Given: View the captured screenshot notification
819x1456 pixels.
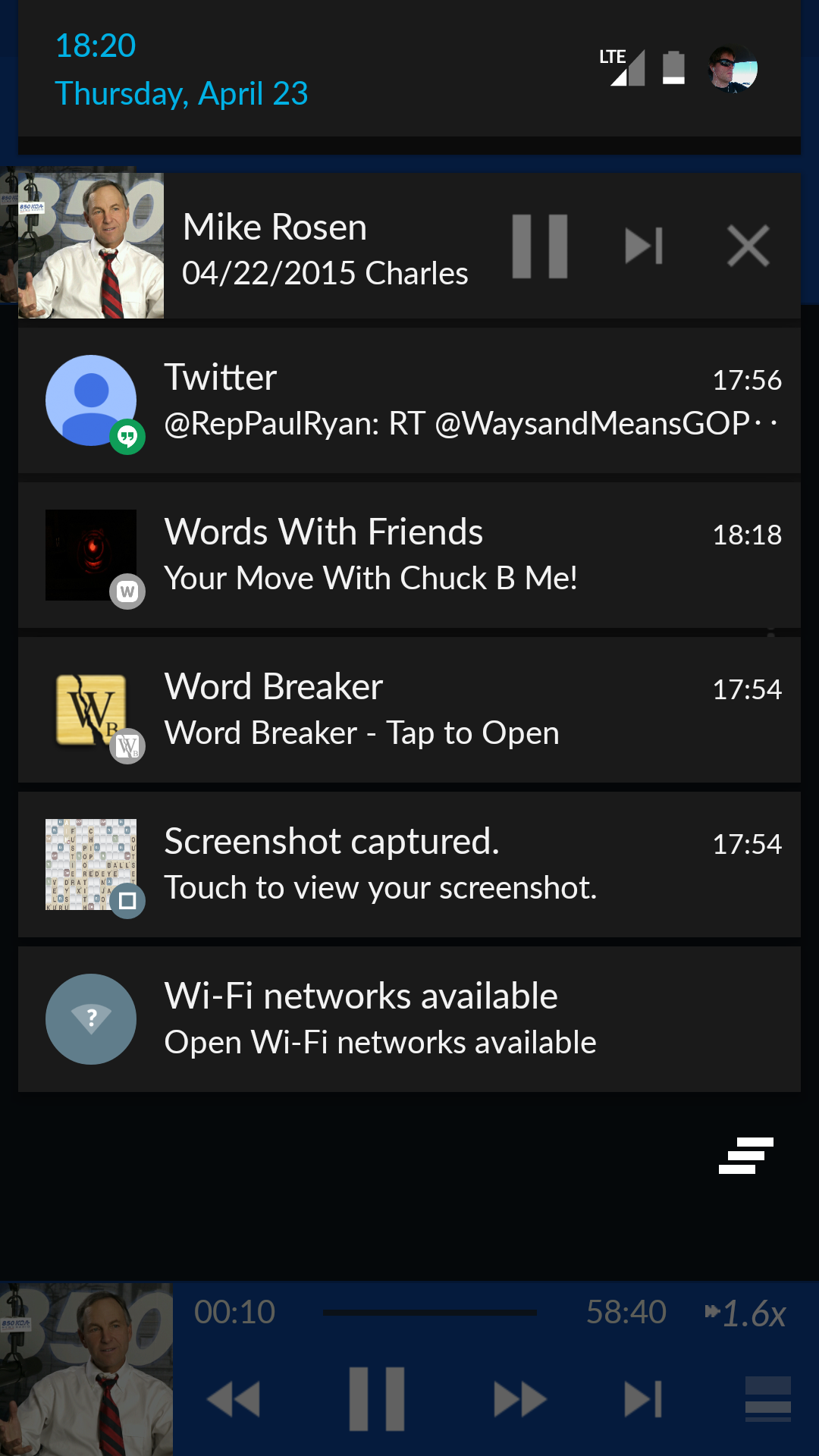Looking at the screenshot, I should coord(409,864).
